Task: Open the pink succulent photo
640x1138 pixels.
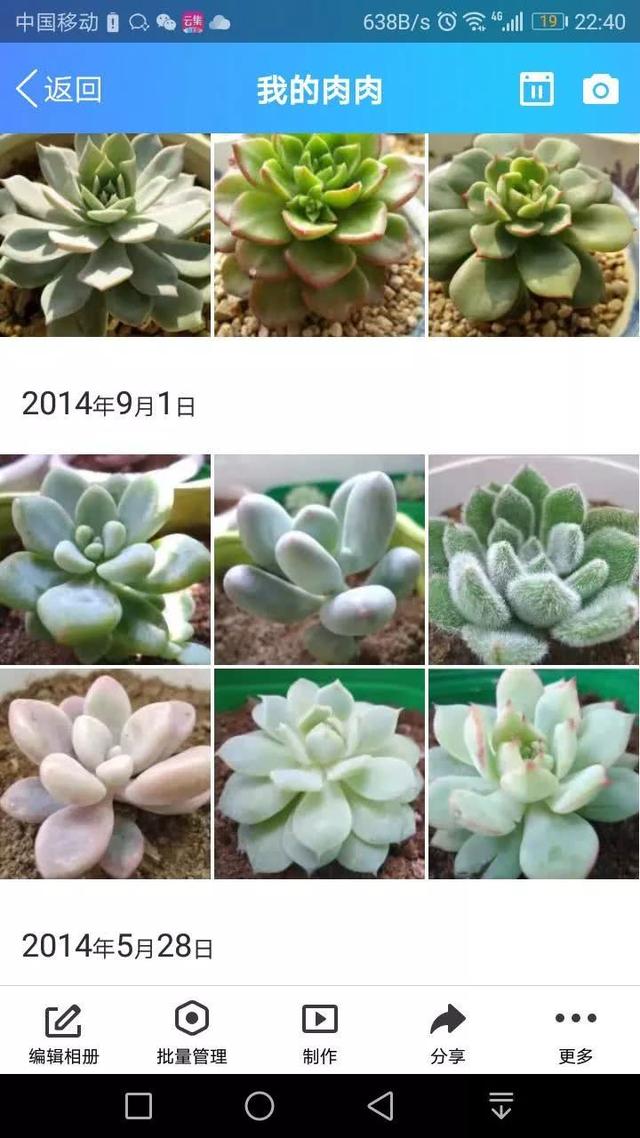Action: pos(105,774)
